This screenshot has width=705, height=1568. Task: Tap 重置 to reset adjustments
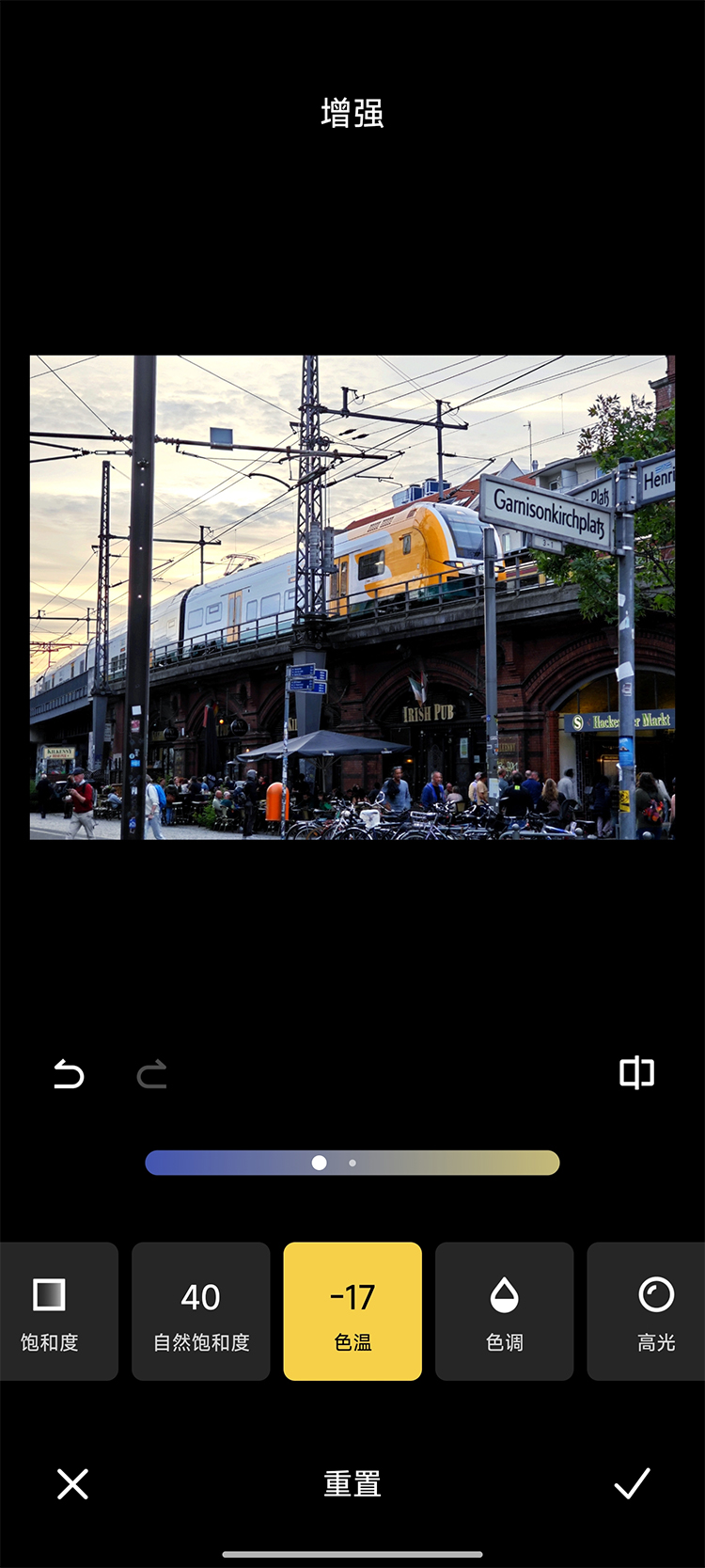352,1483
